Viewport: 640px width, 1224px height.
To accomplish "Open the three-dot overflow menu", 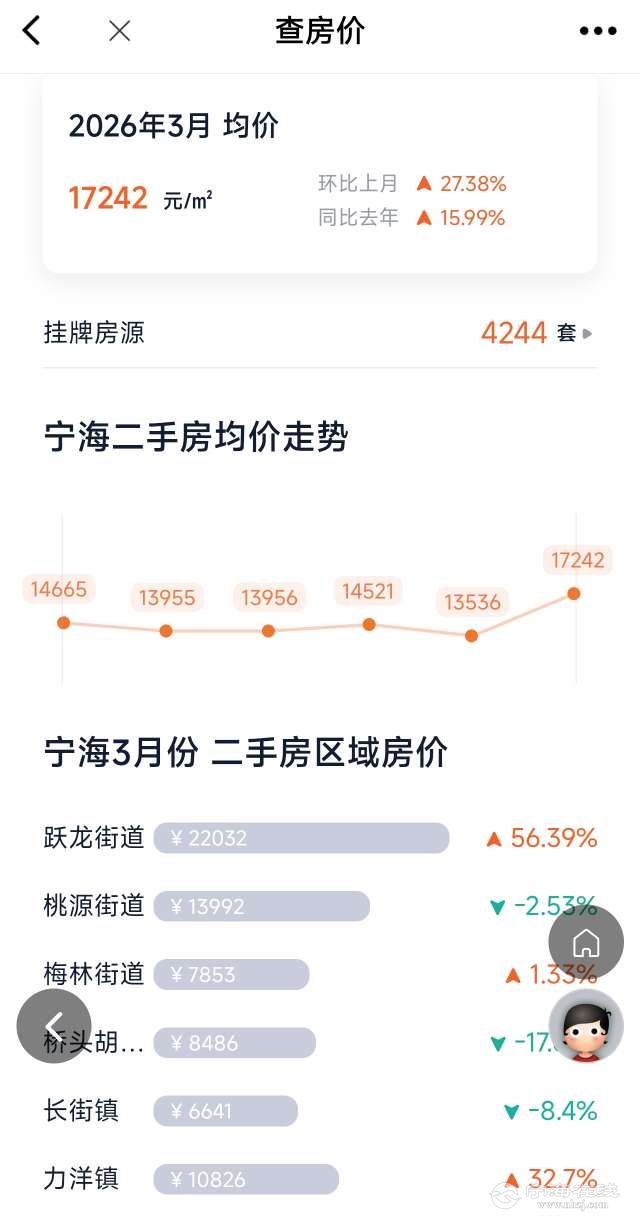I will pyautogui.click(x=598, y=31).
